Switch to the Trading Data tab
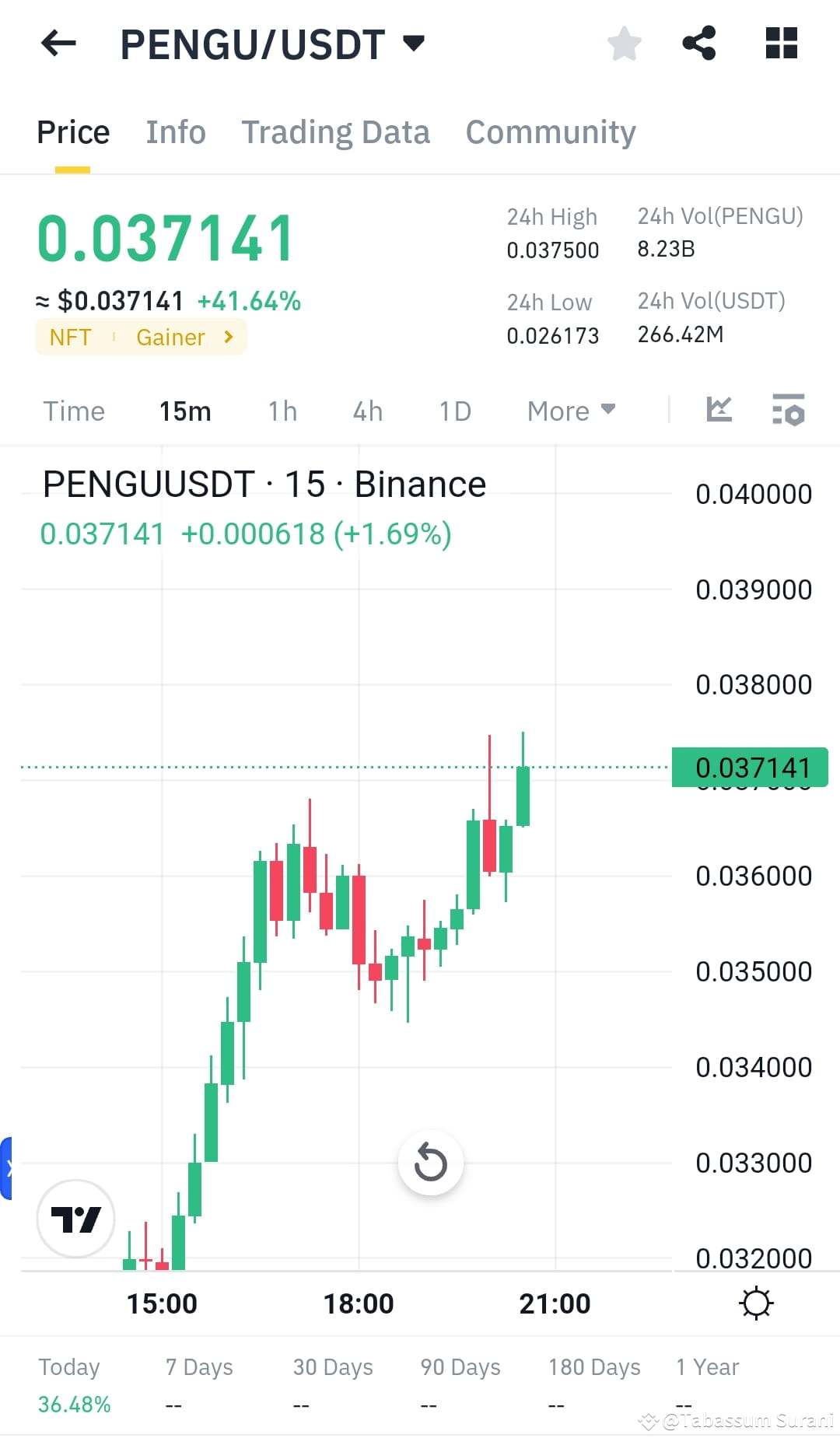 336,131
